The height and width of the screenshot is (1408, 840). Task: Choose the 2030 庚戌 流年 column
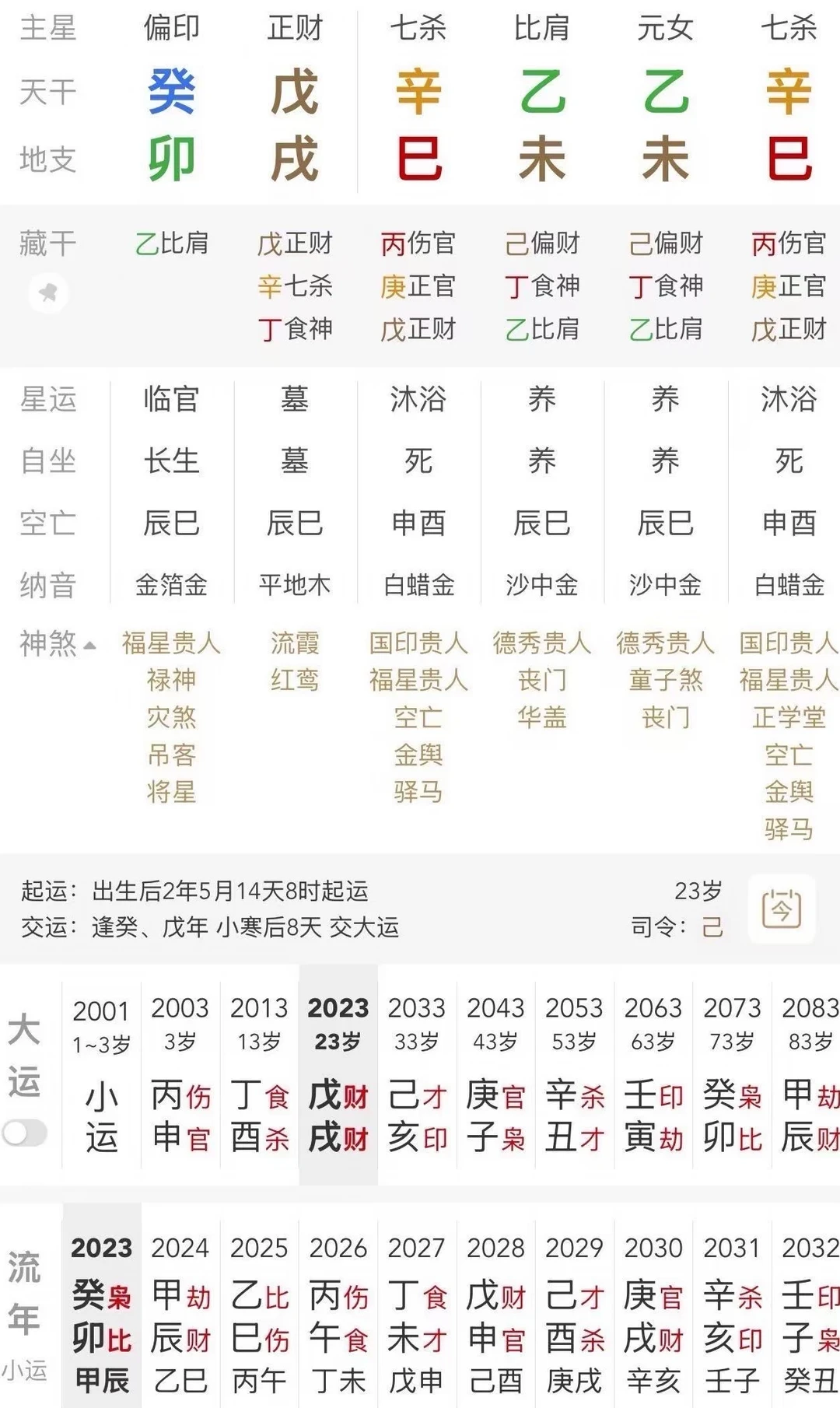pyautogui.click(x=654, y=1314)
